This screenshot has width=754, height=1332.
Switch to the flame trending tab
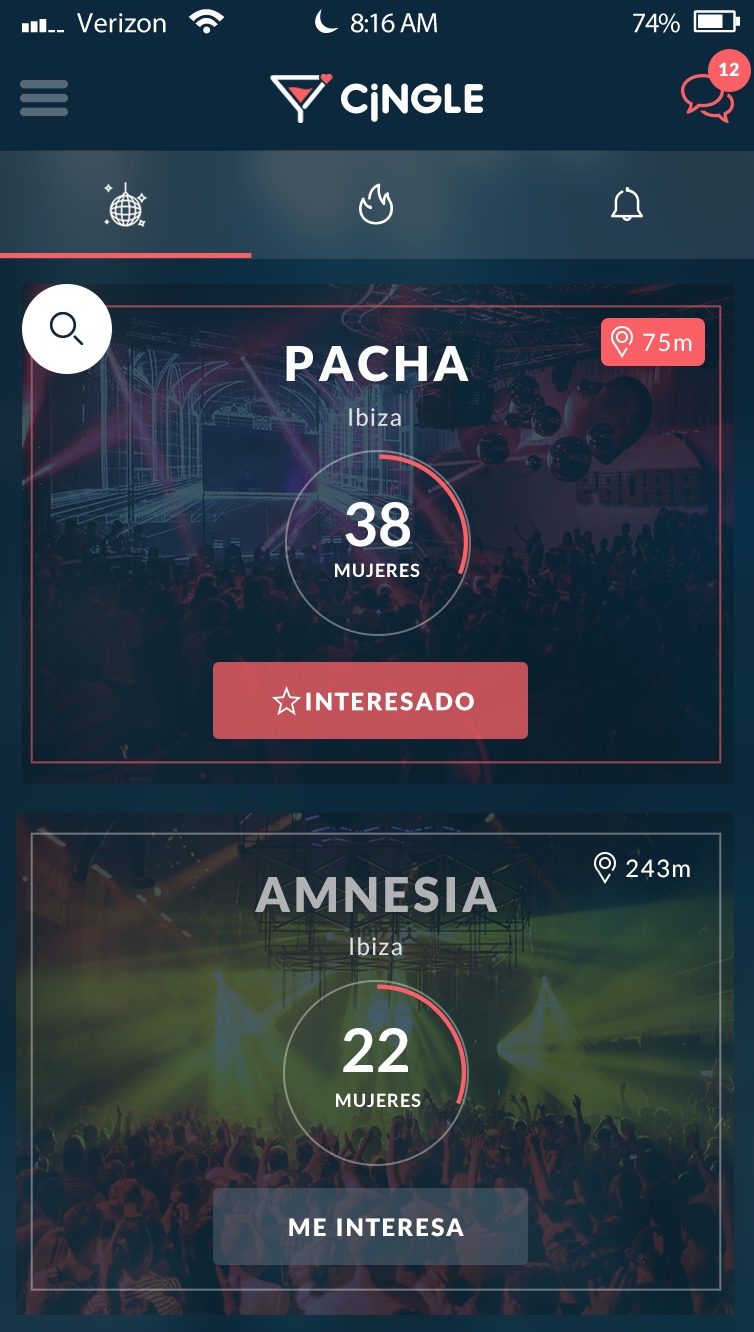tap(377, 205)
